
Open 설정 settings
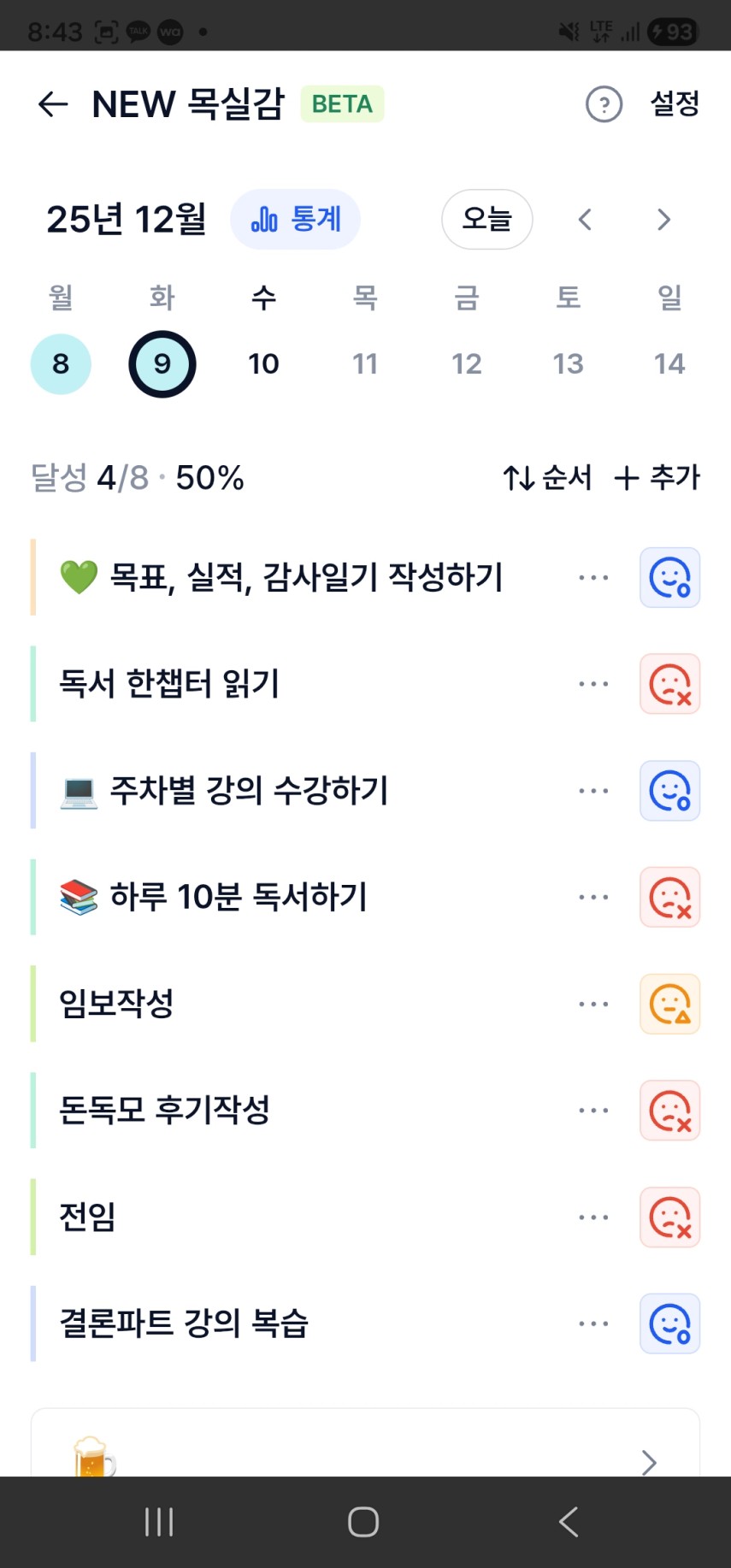coord(675,104)
